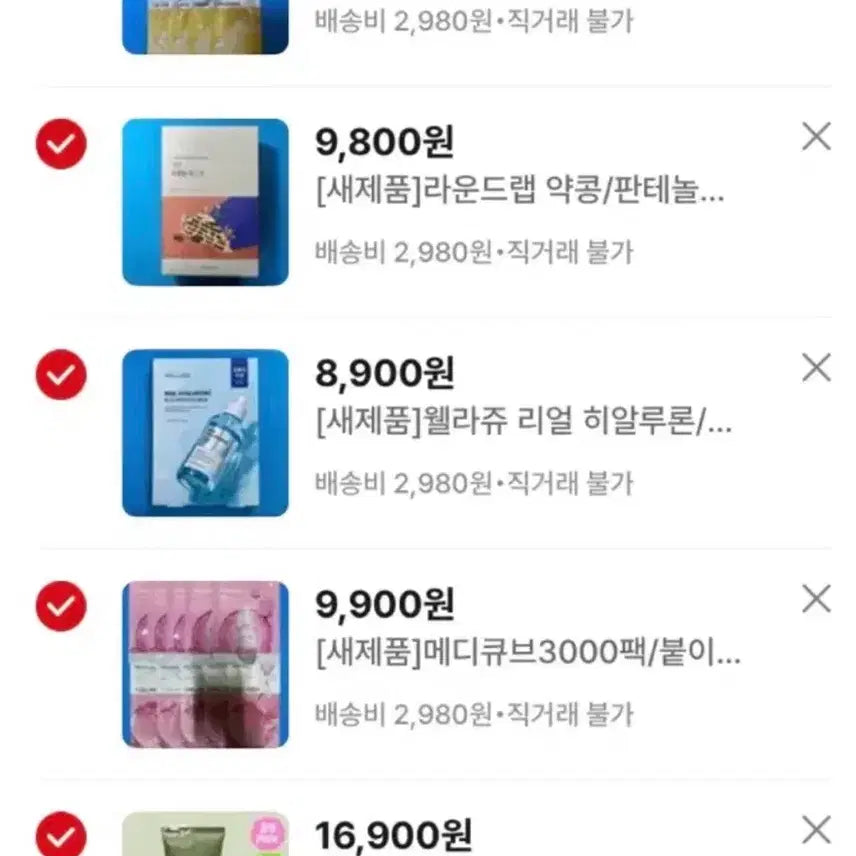Uncheck the 16,900원 item
The width and height of the screenshot is (856, 856).
tap(61, 836)
